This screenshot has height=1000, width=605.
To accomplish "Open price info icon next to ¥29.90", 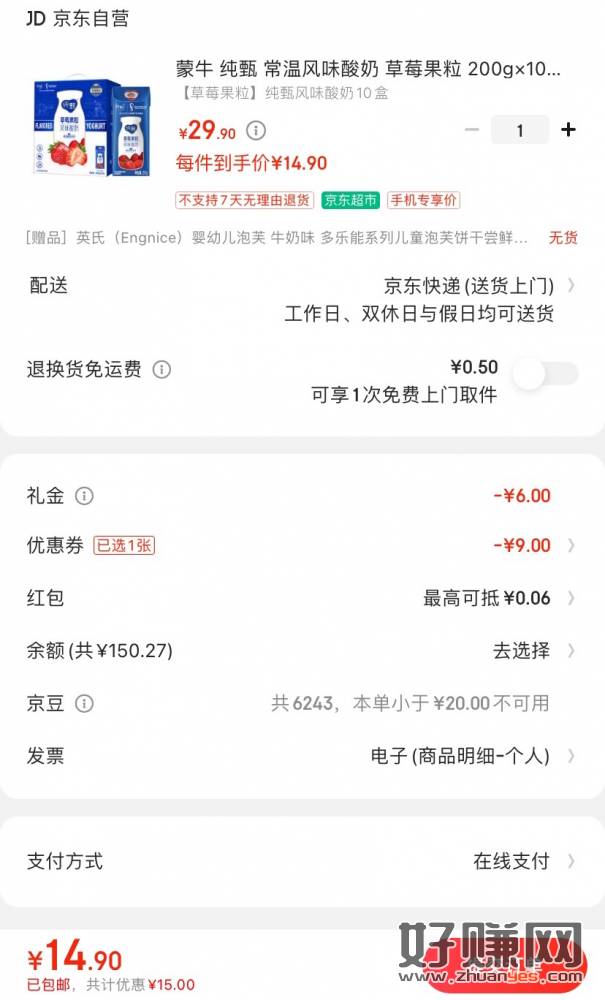I will tap(256, 131).
